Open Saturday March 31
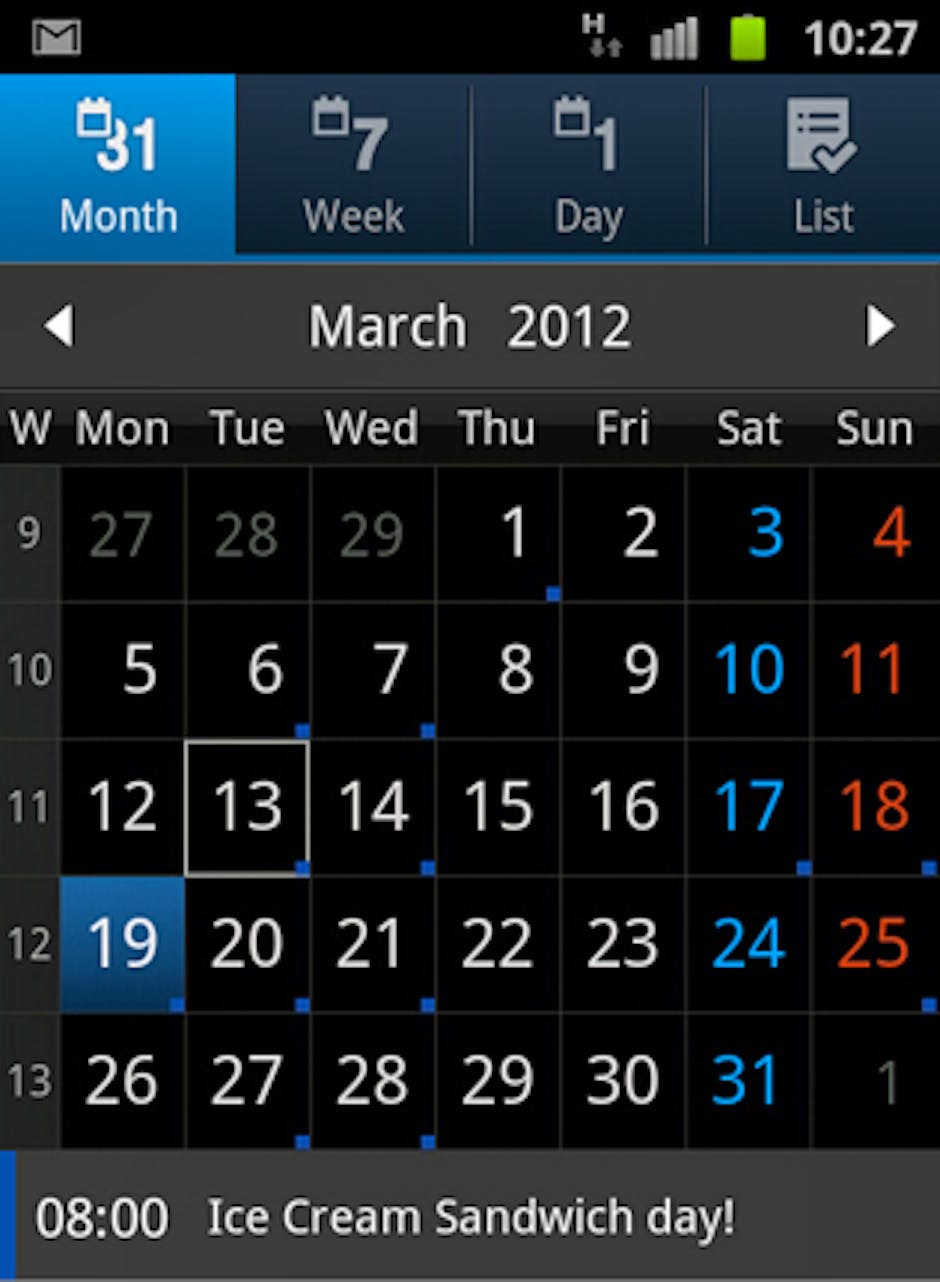Image resolution: width=940 pixels, height=1282 pixels. coord(748,1081)
